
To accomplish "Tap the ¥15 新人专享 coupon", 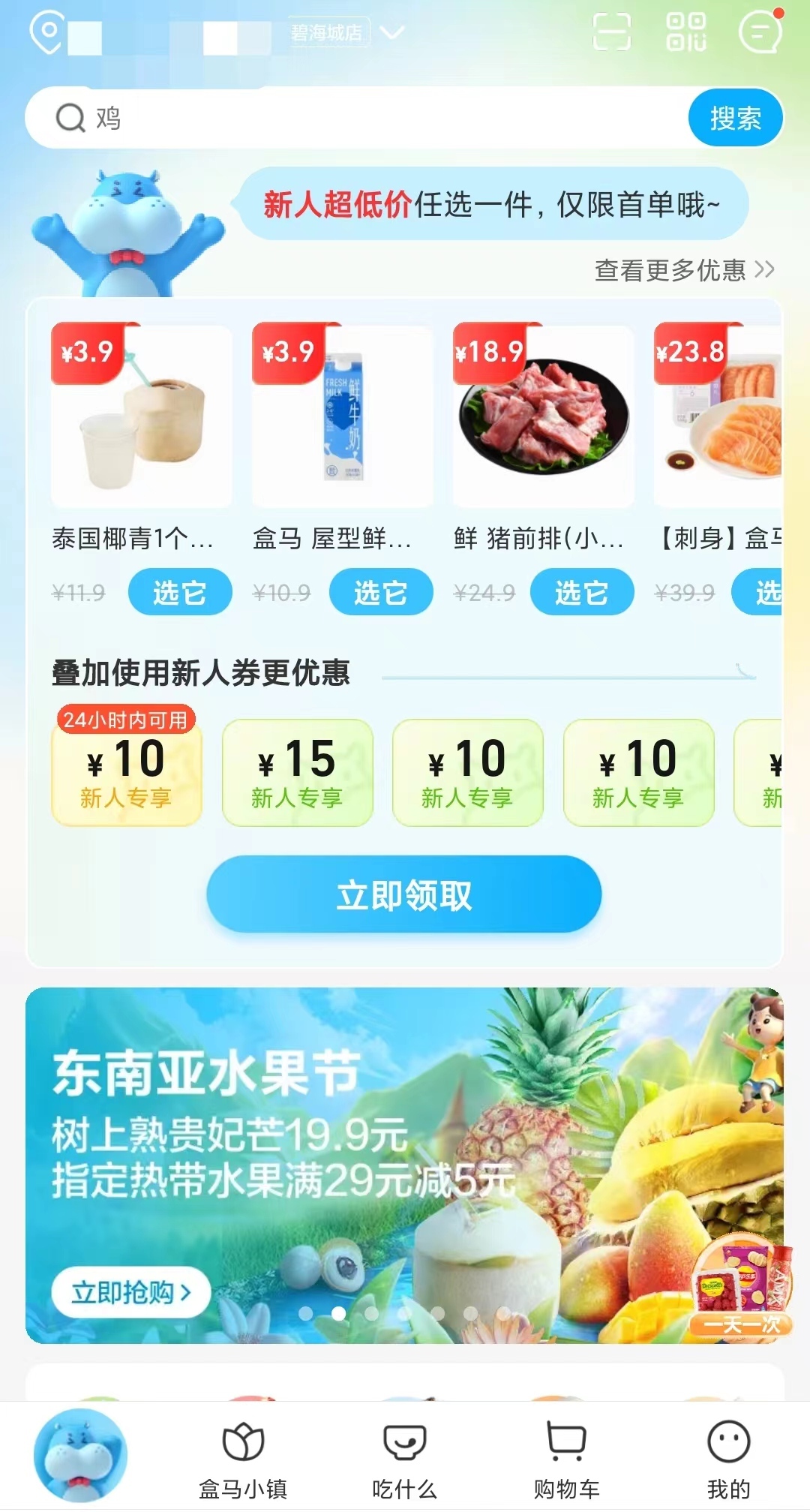I will (297, 773).
